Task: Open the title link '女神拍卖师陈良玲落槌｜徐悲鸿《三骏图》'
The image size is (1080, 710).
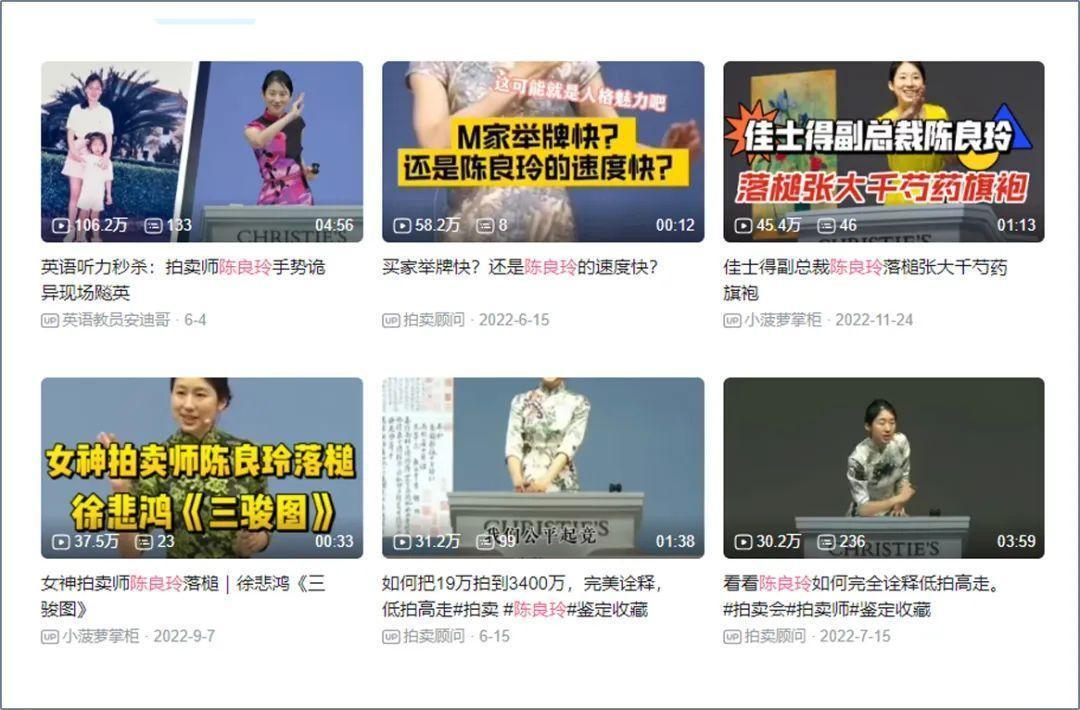Action: [x=182, y=584]
